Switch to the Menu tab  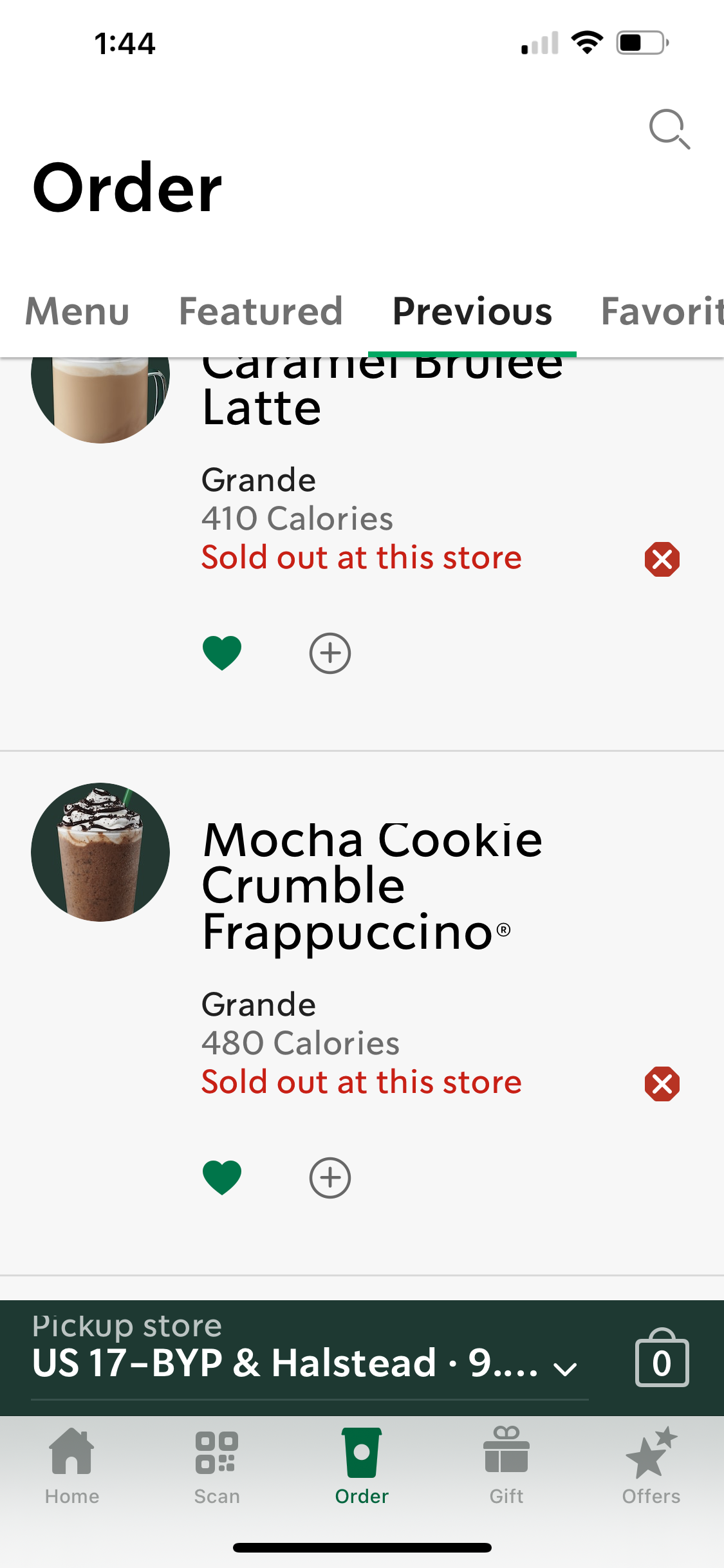coord(77,312)
